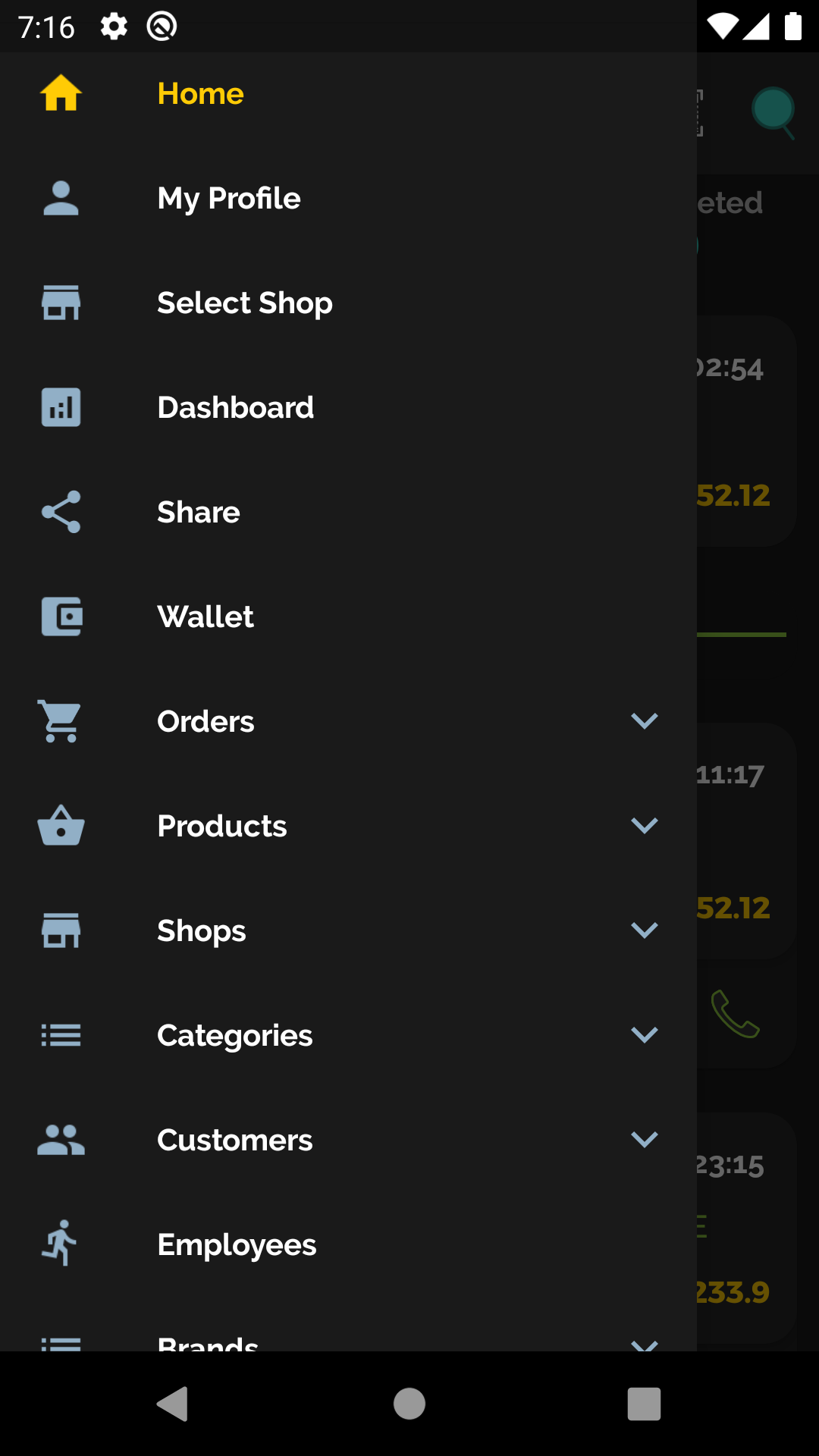
Task: Open the Employees section
Action: pyautogui.click(x=237, y=1245)
